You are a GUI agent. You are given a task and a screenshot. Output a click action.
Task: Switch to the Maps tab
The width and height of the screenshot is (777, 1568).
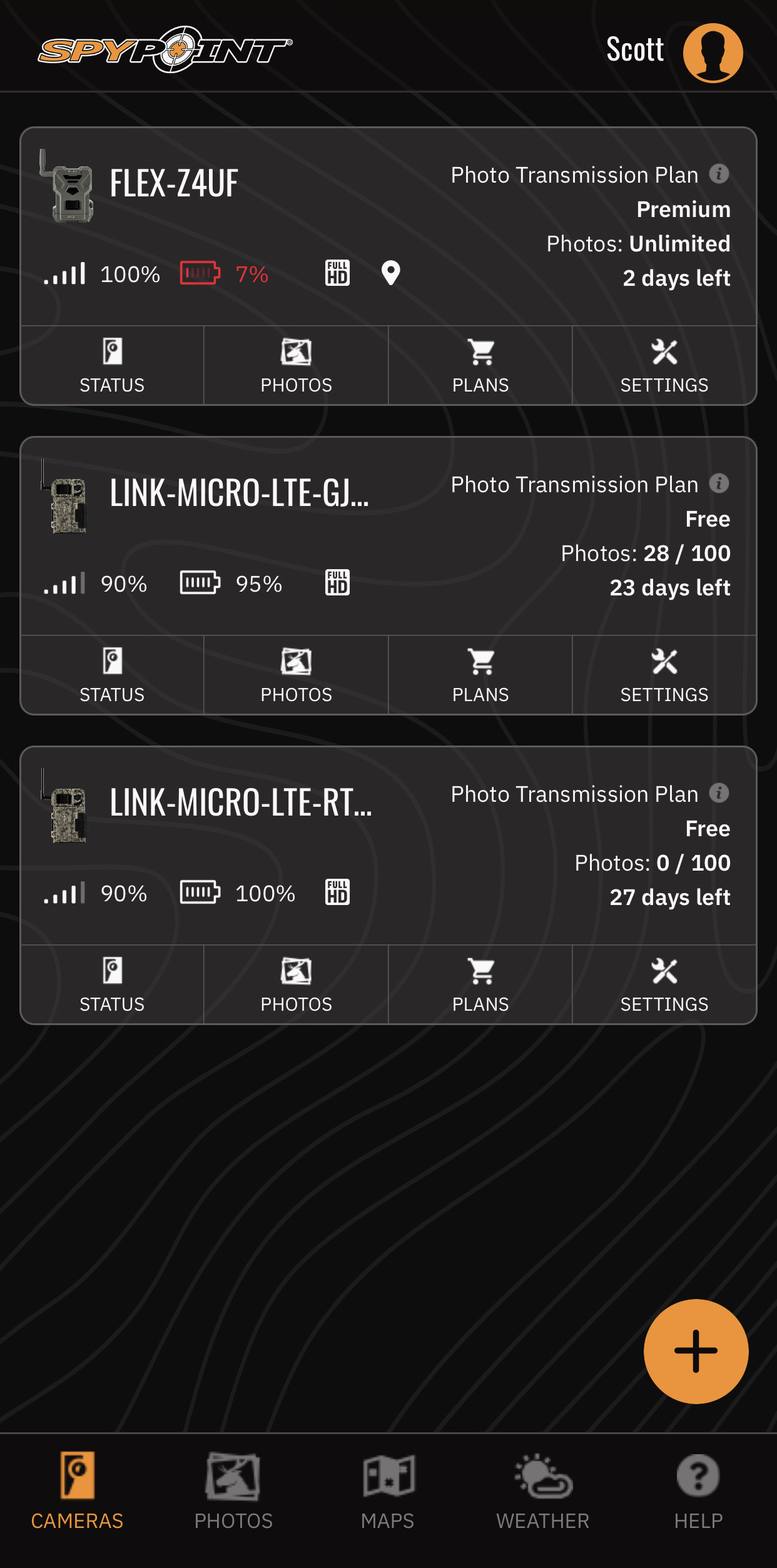(388, 1492)
